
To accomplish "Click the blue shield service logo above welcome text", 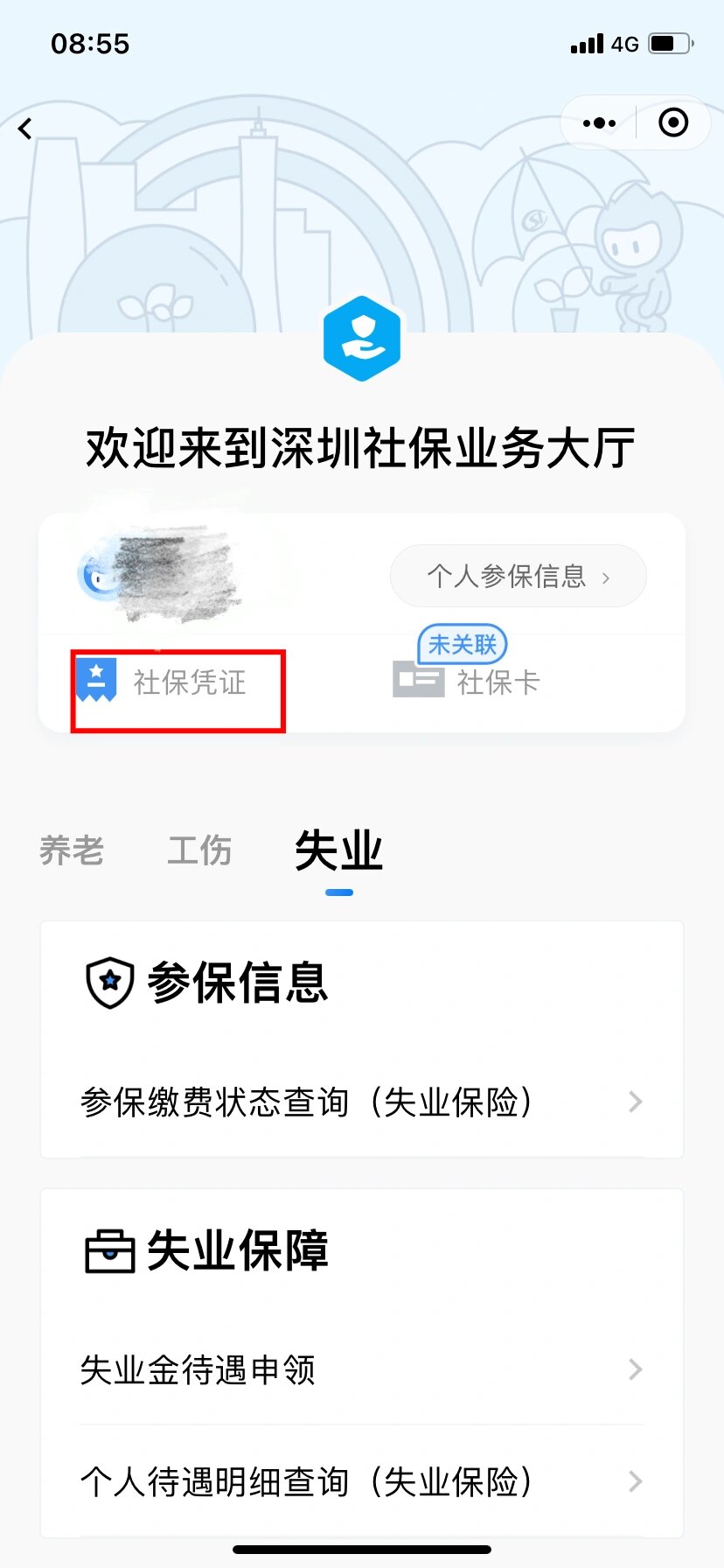I will click(x=362, y=339).
